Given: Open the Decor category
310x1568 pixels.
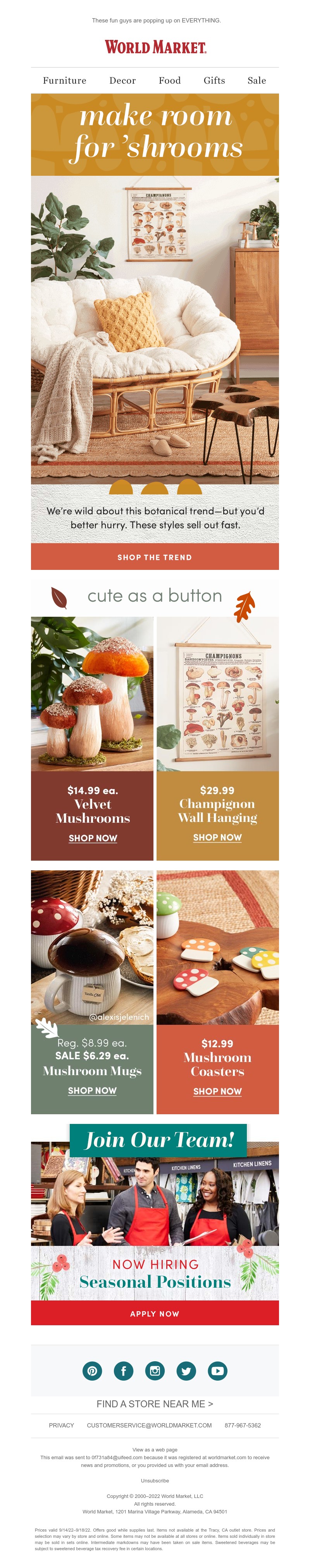Looking at the screenshot, I should coord(122,81).
